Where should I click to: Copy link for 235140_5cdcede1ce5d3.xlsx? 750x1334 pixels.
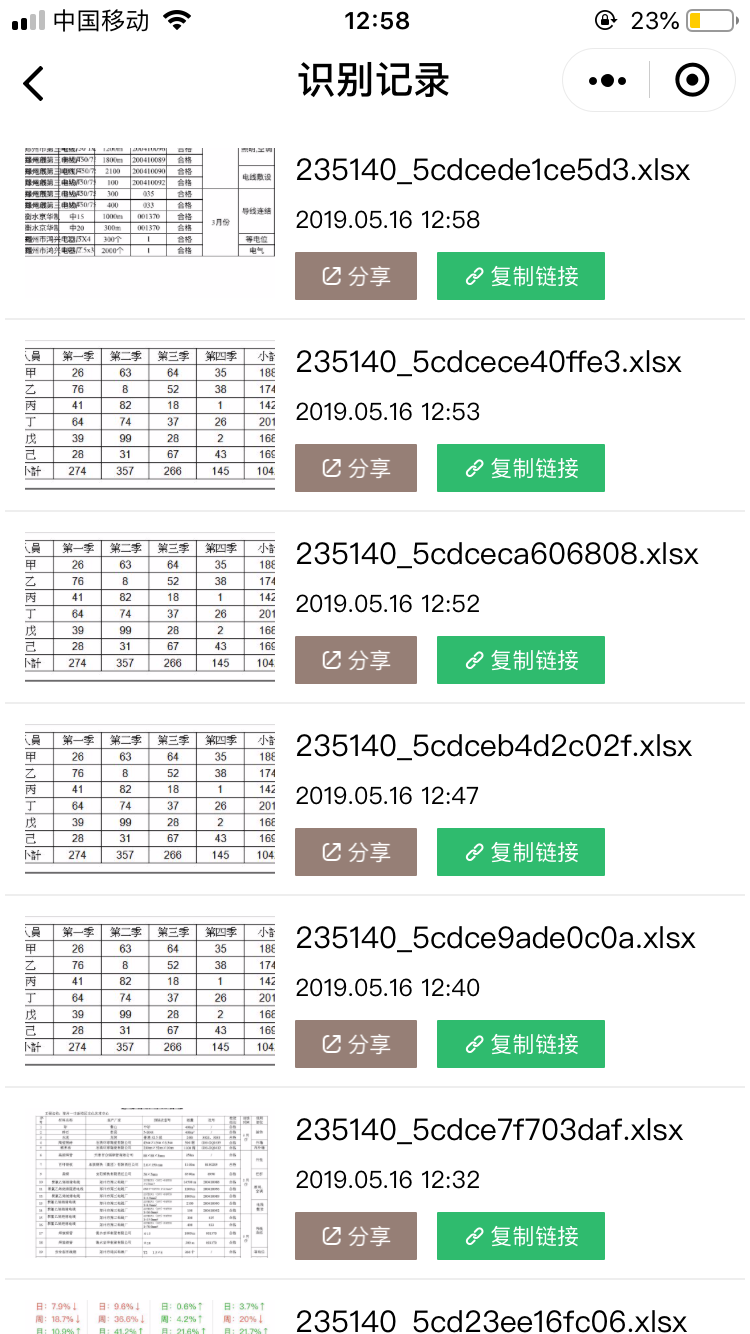pos(521,276)
